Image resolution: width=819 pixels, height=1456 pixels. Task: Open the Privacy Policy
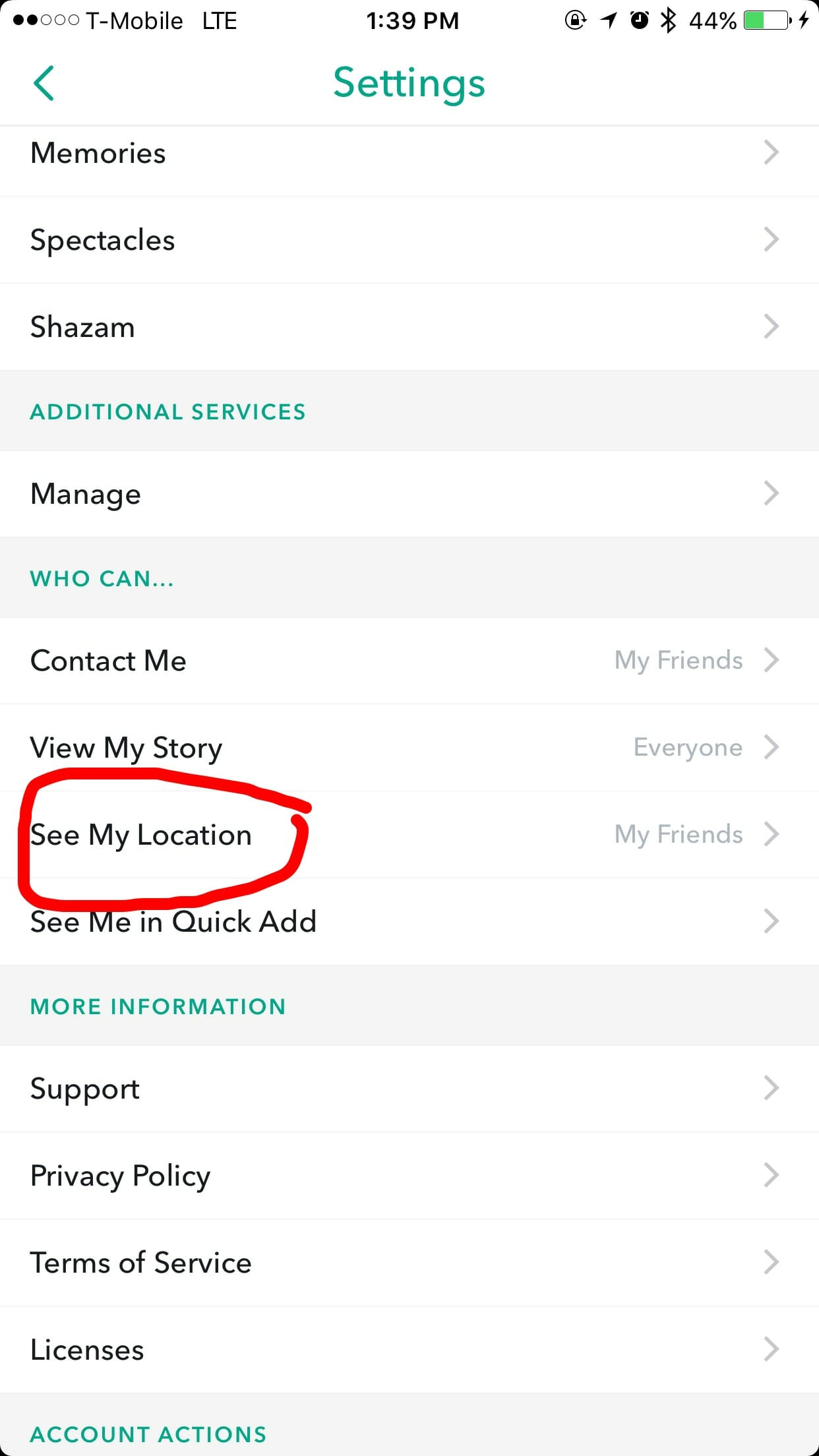(x=409, y=1176)
